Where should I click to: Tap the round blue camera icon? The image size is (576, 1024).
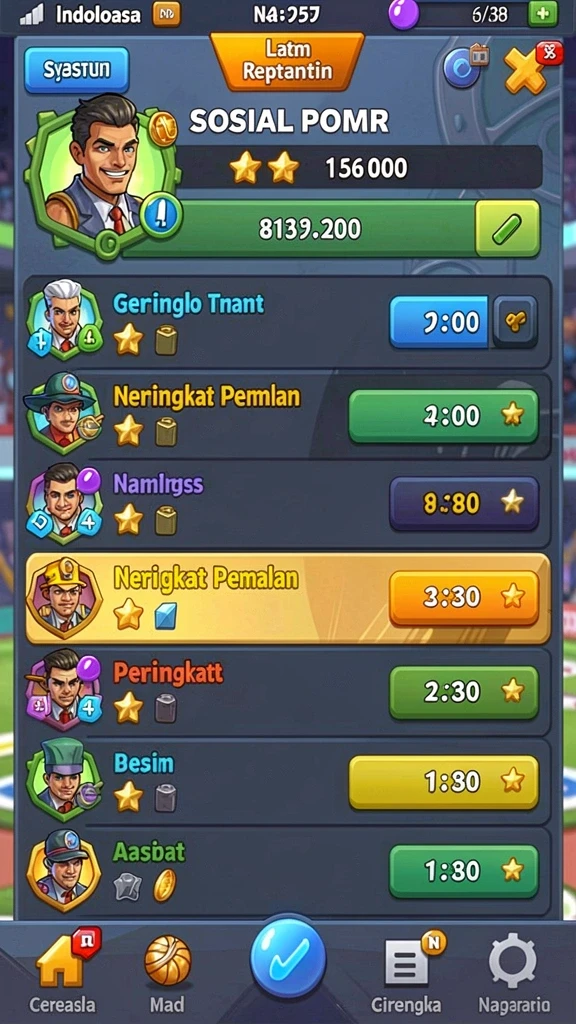(x=464, y=67)
